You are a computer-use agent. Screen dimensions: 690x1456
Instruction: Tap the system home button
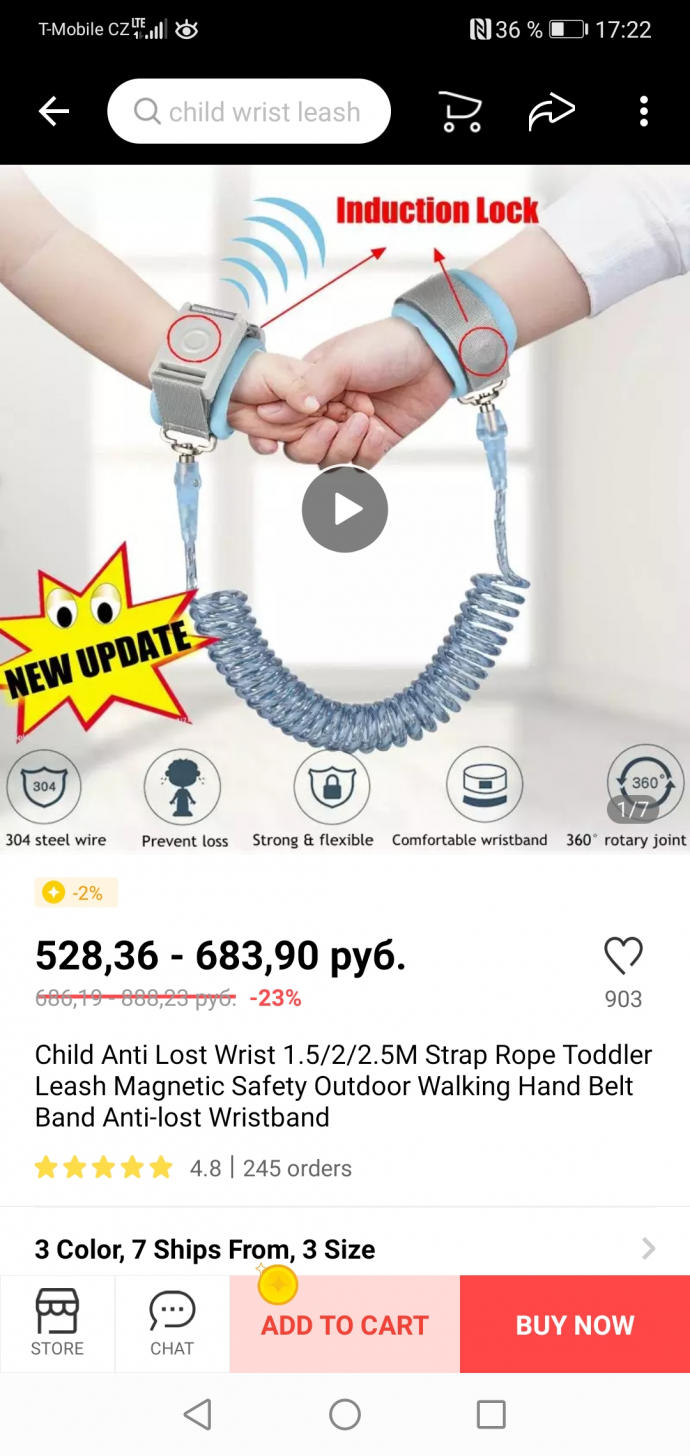point(345,1414)
